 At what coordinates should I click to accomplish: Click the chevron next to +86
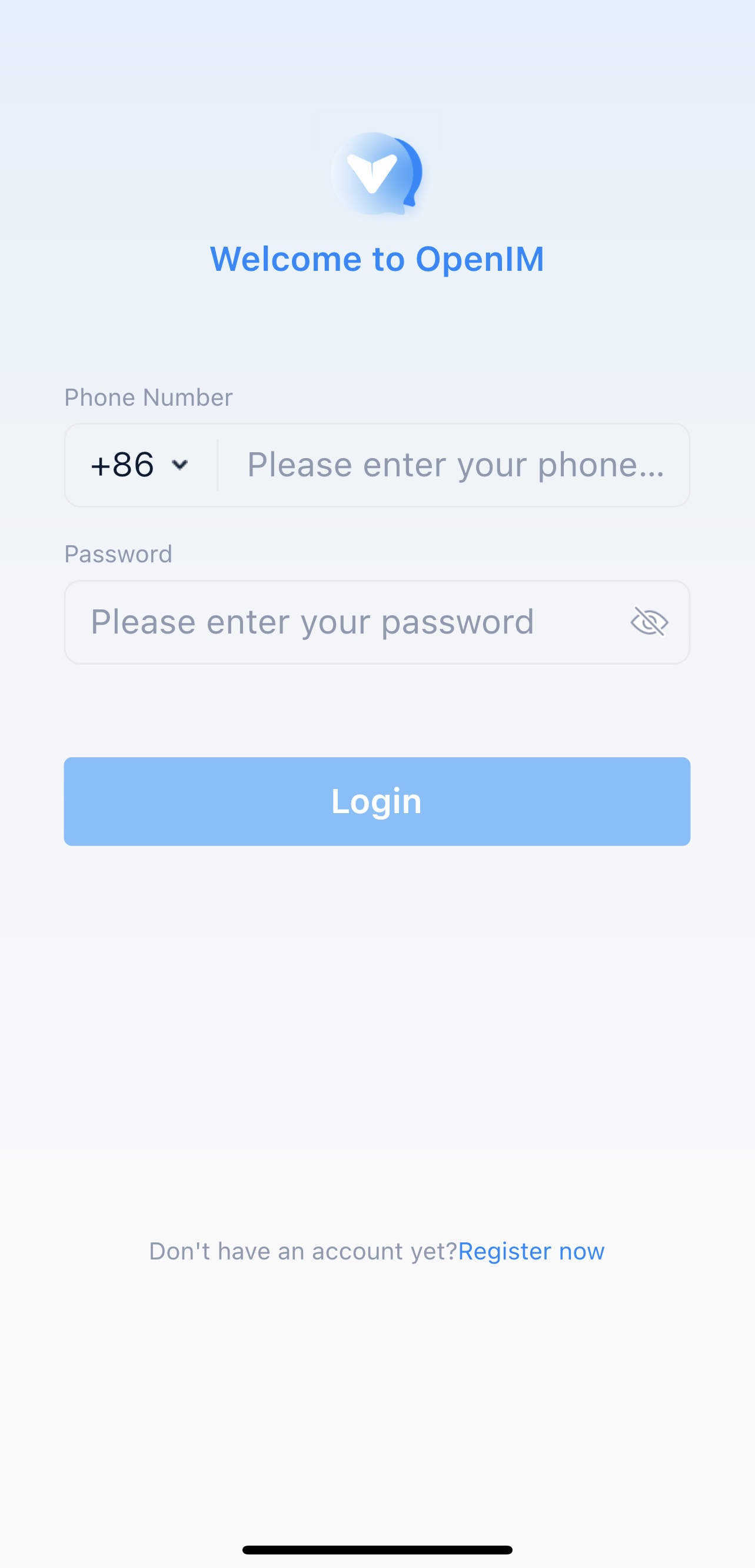(x=179, y=465)
